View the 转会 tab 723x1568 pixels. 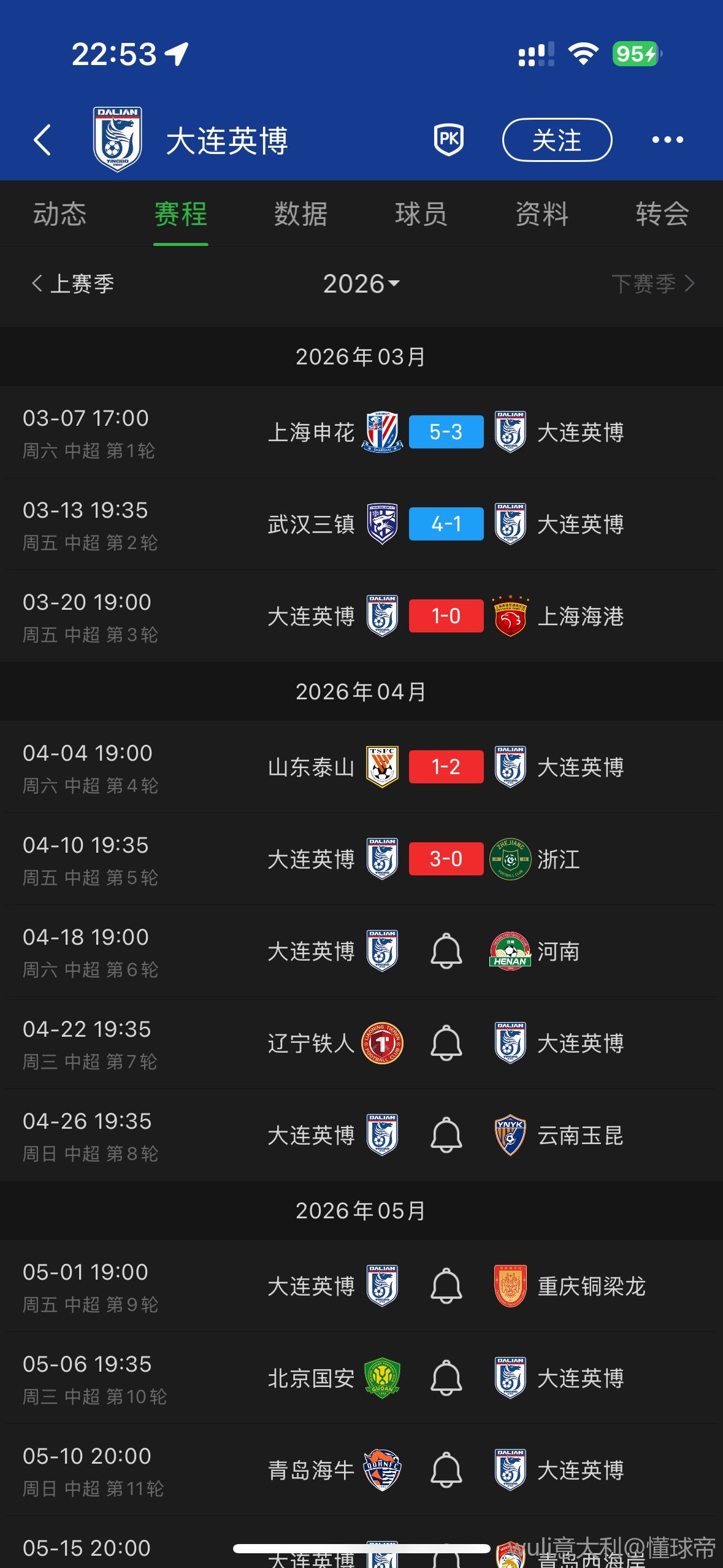(662, 214)
